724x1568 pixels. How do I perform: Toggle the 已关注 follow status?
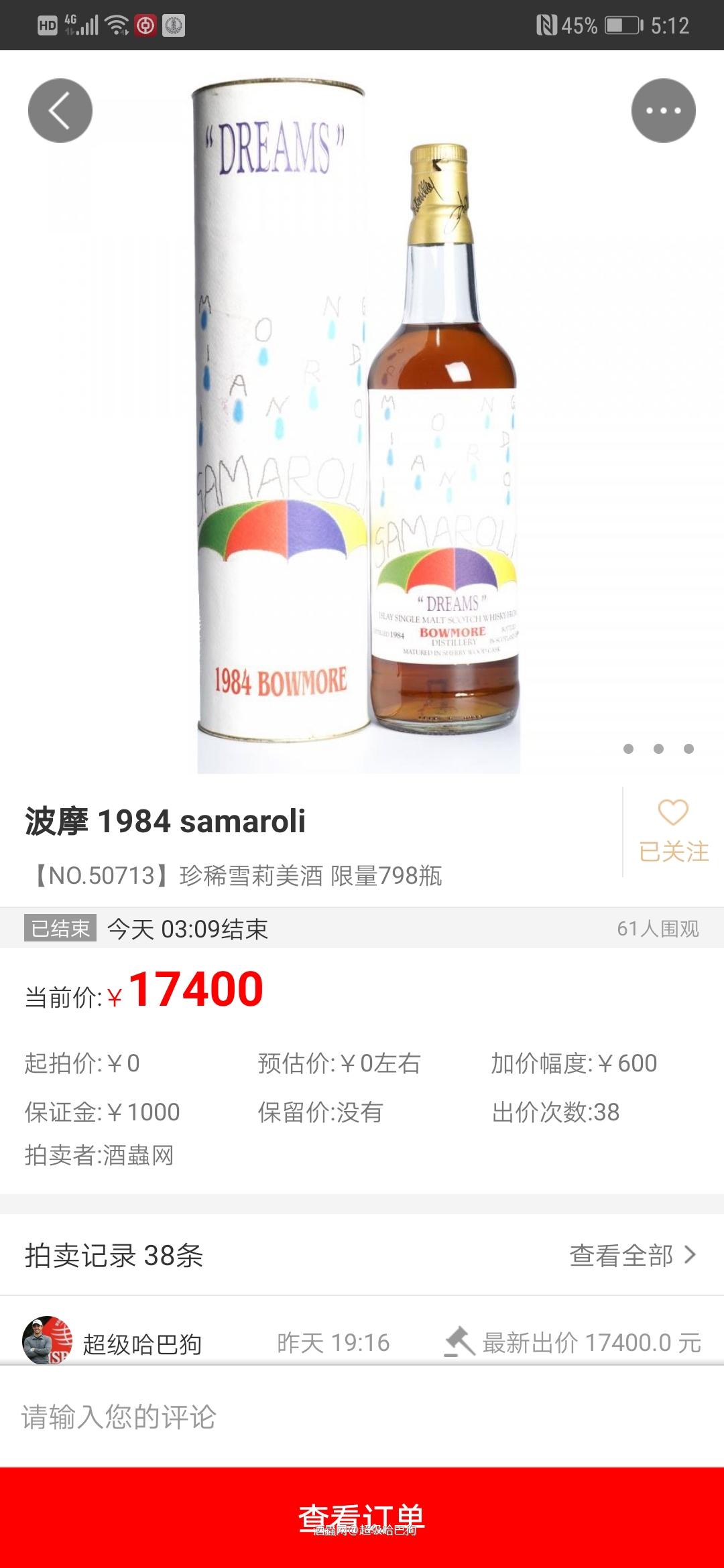[x=672, y=851]
